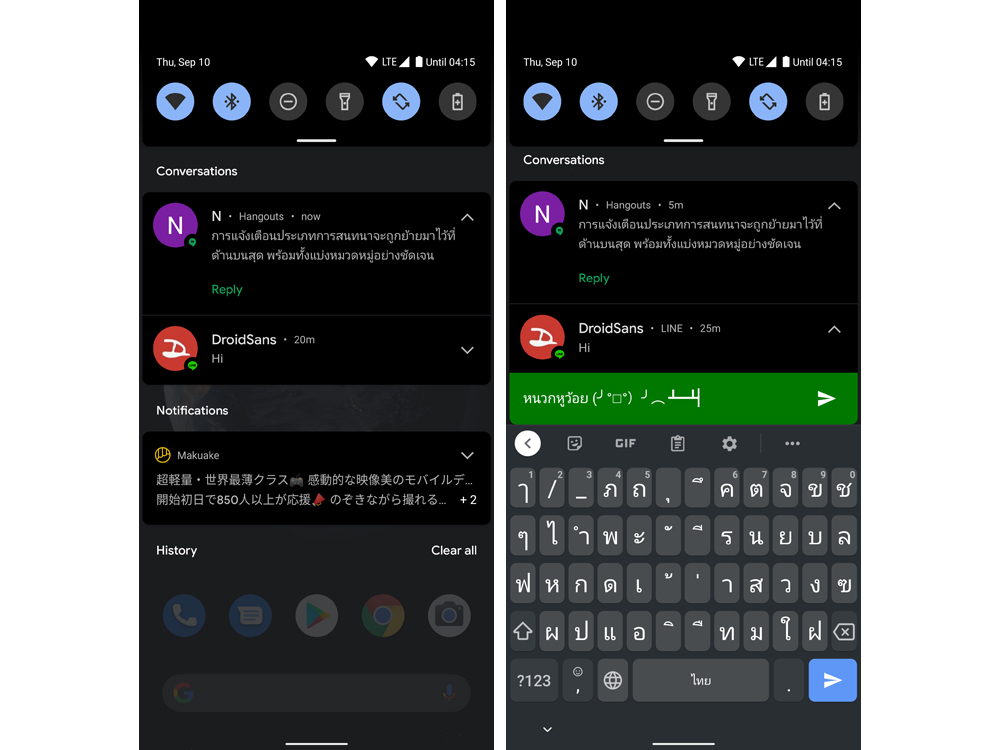Viewport: 1000px width, 750px height.
Task: Collapse the keyboard toolbar with back chevron
Action: (x=527, y=443)
